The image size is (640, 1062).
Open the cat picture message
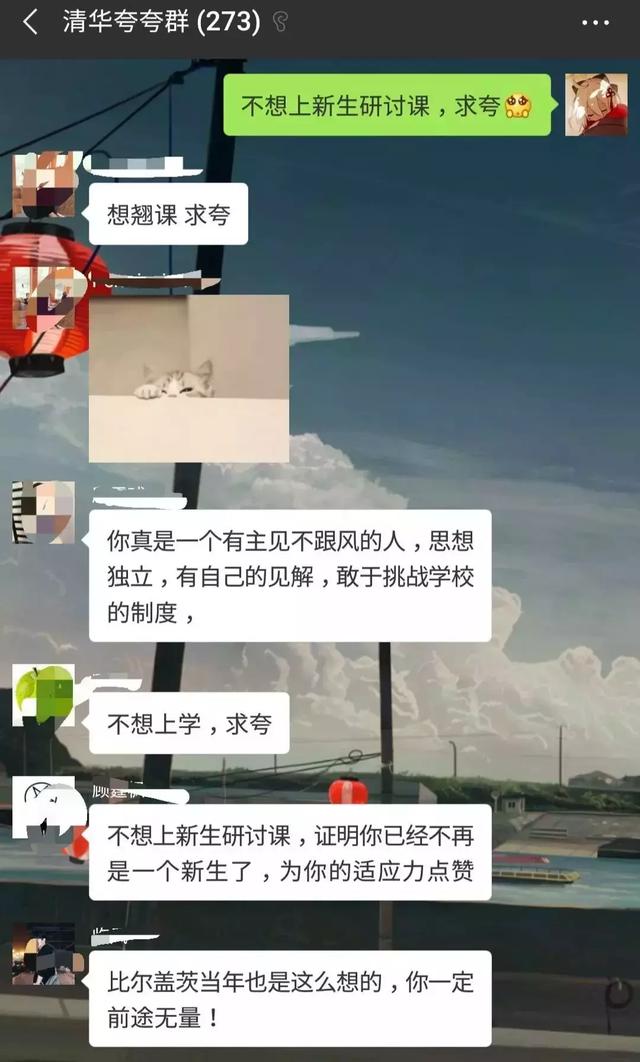(189, 378)
